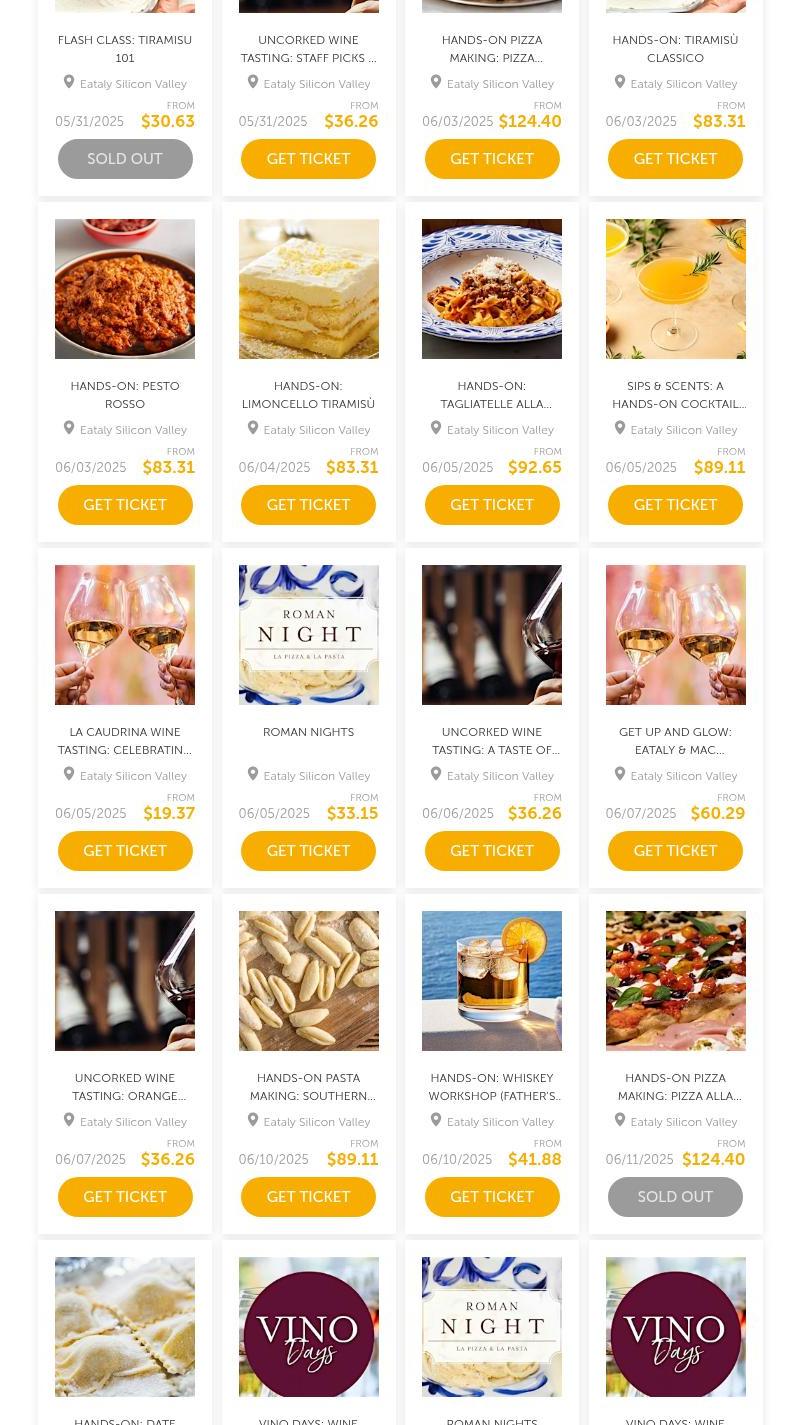Get ticket for Hands-On: Tagliatelle Alla

pos(492,505)
